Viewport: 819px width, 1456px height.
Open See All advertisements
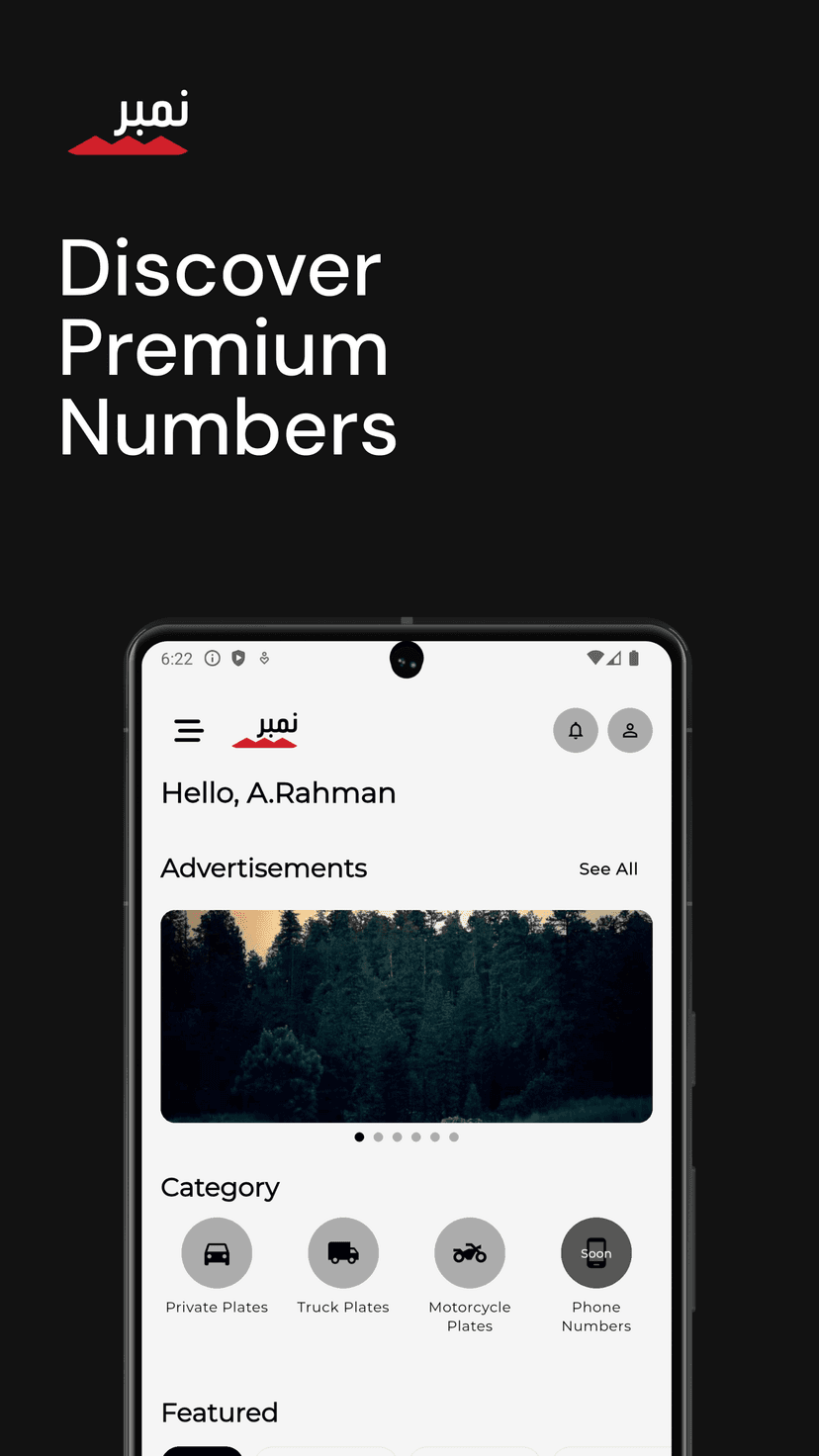point(608,868)
